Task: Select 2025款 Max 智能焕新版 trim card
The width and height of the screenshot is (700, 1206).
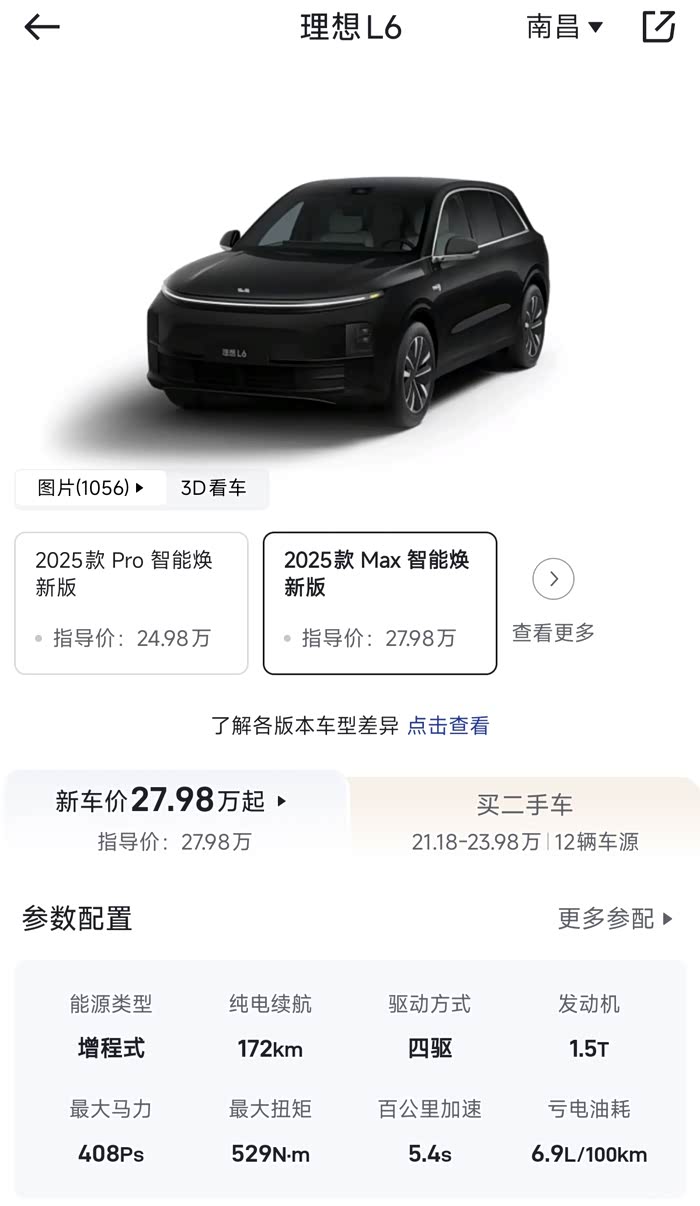Action: click(x=380, y=603)
